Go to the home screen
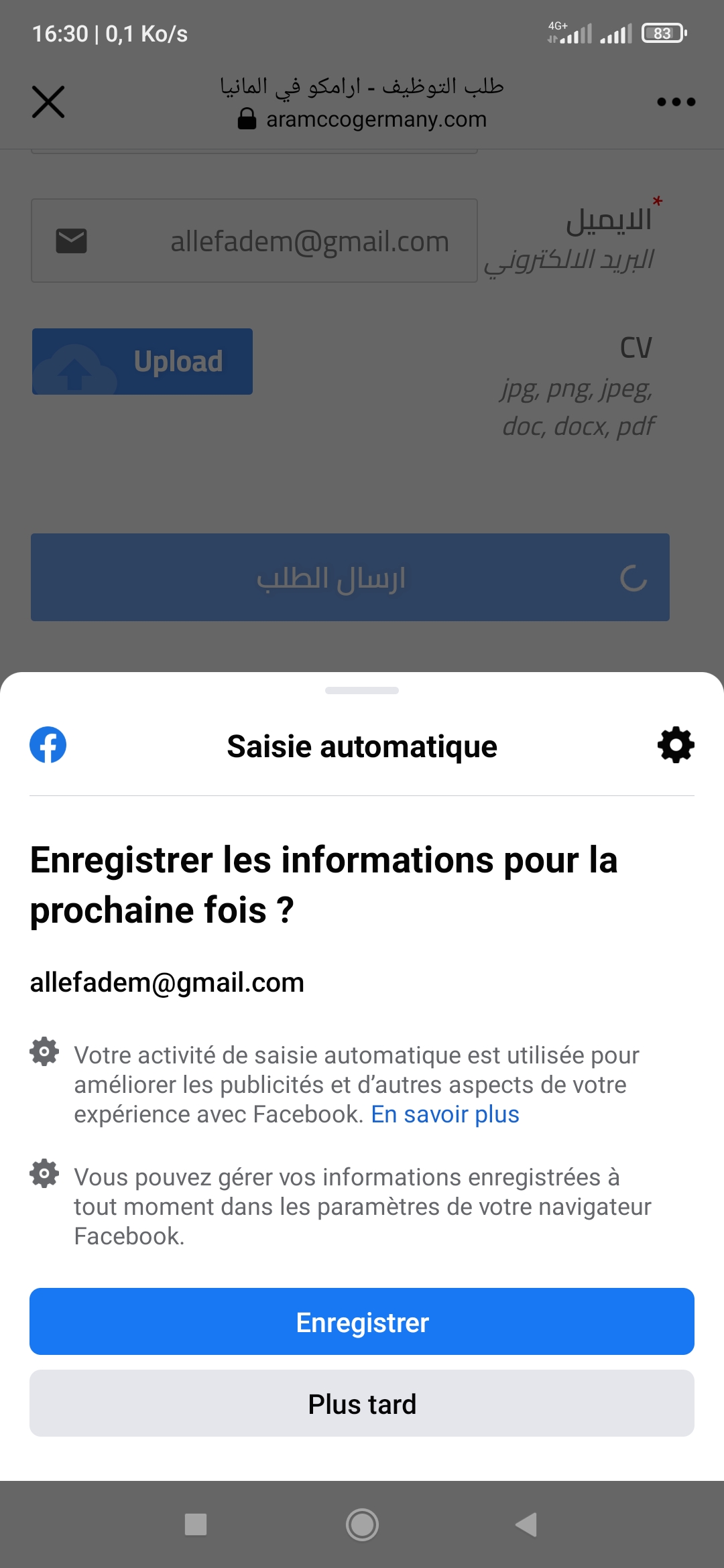Screen dimensions: 724x1568 point(362,1524)
